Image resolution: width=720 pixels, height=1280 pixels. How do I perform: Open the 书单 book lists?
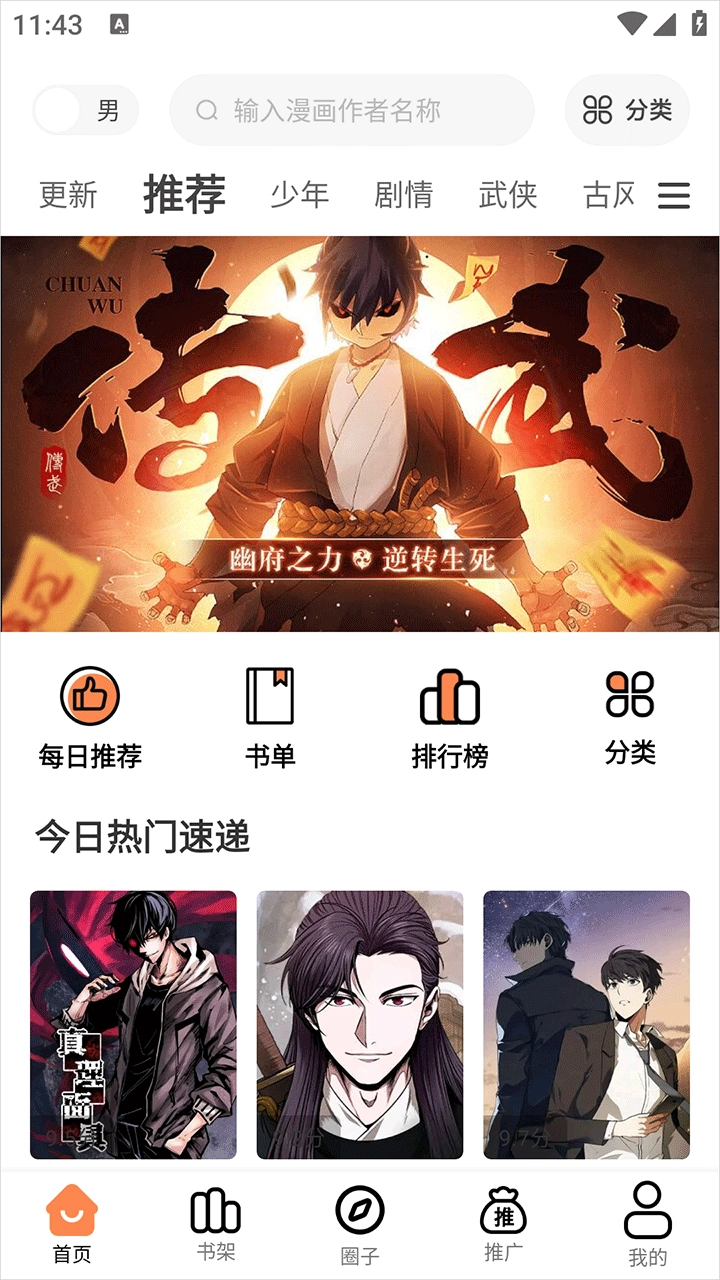tap(270, 718)
